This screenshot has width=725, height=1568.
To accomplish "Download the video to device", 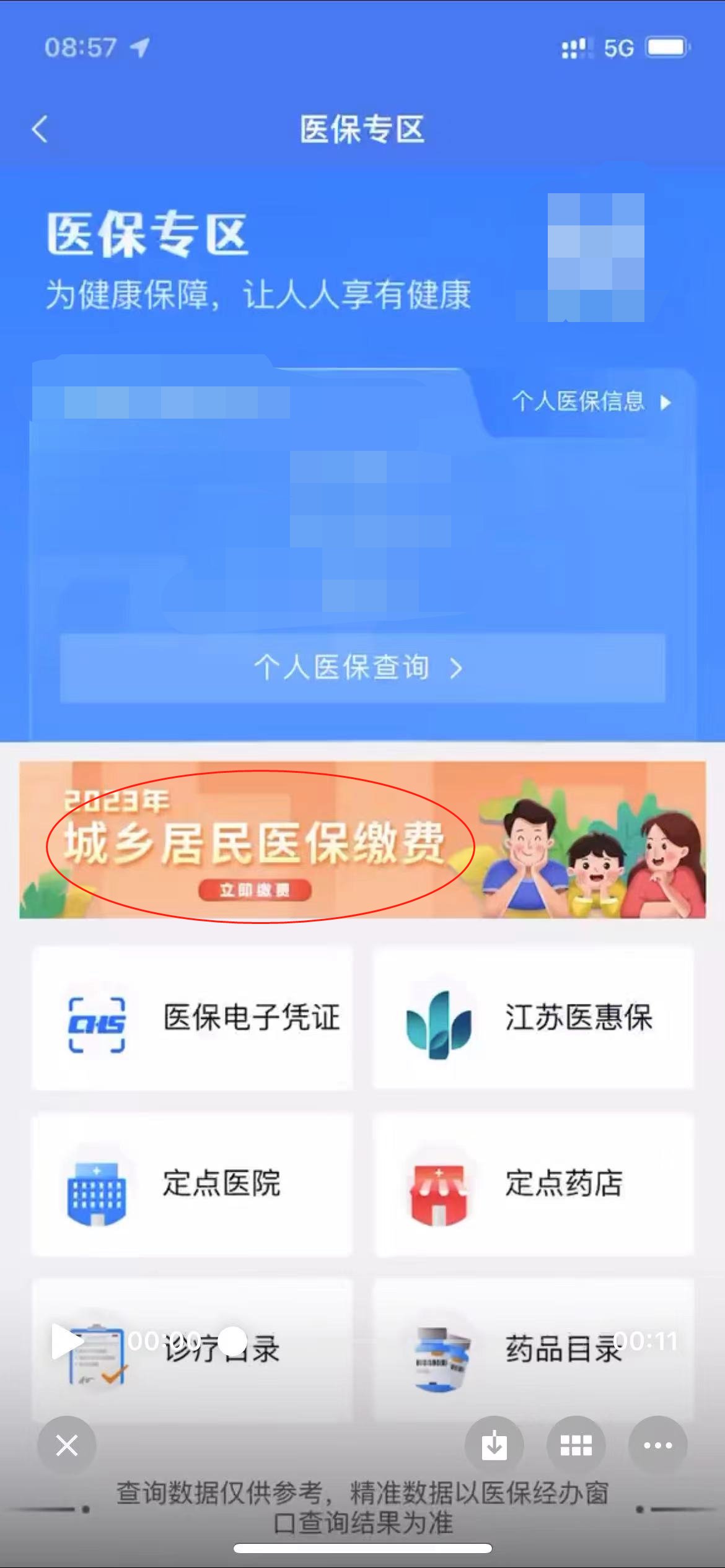I will 494,1445.
